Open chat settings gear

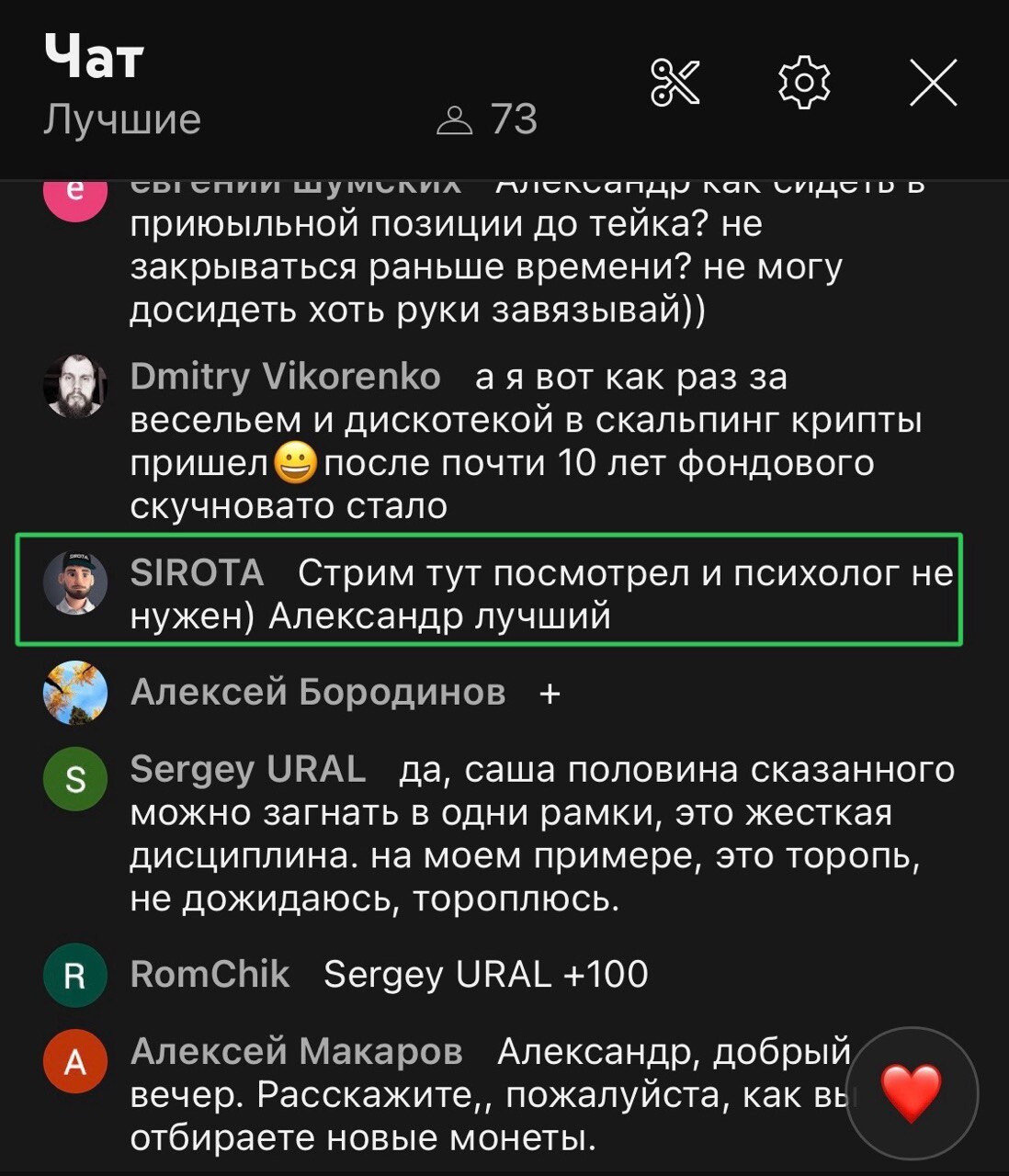pyautogui.click(x=804, y=83)
